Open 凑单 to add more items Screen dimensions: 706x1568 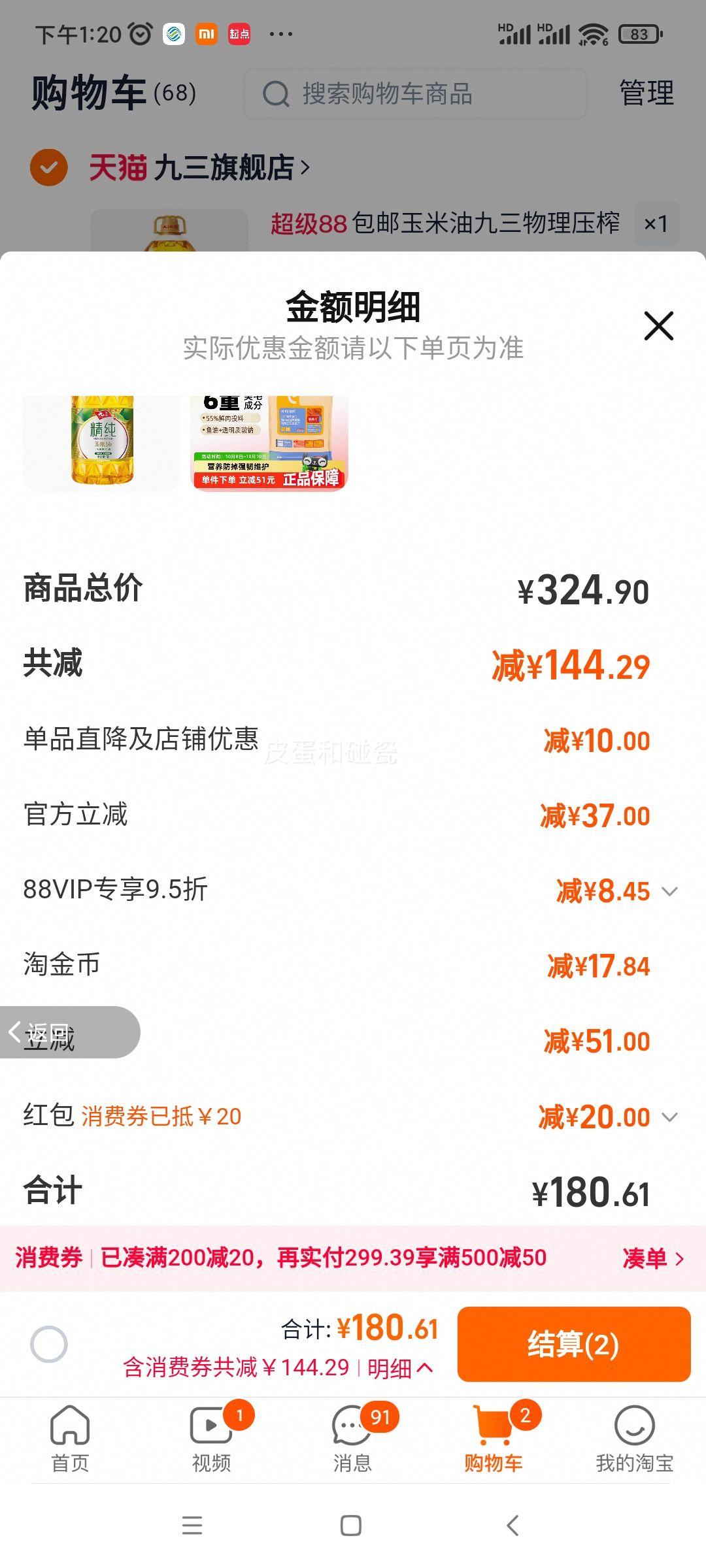pyautogui.click(x=652, y=1258)
